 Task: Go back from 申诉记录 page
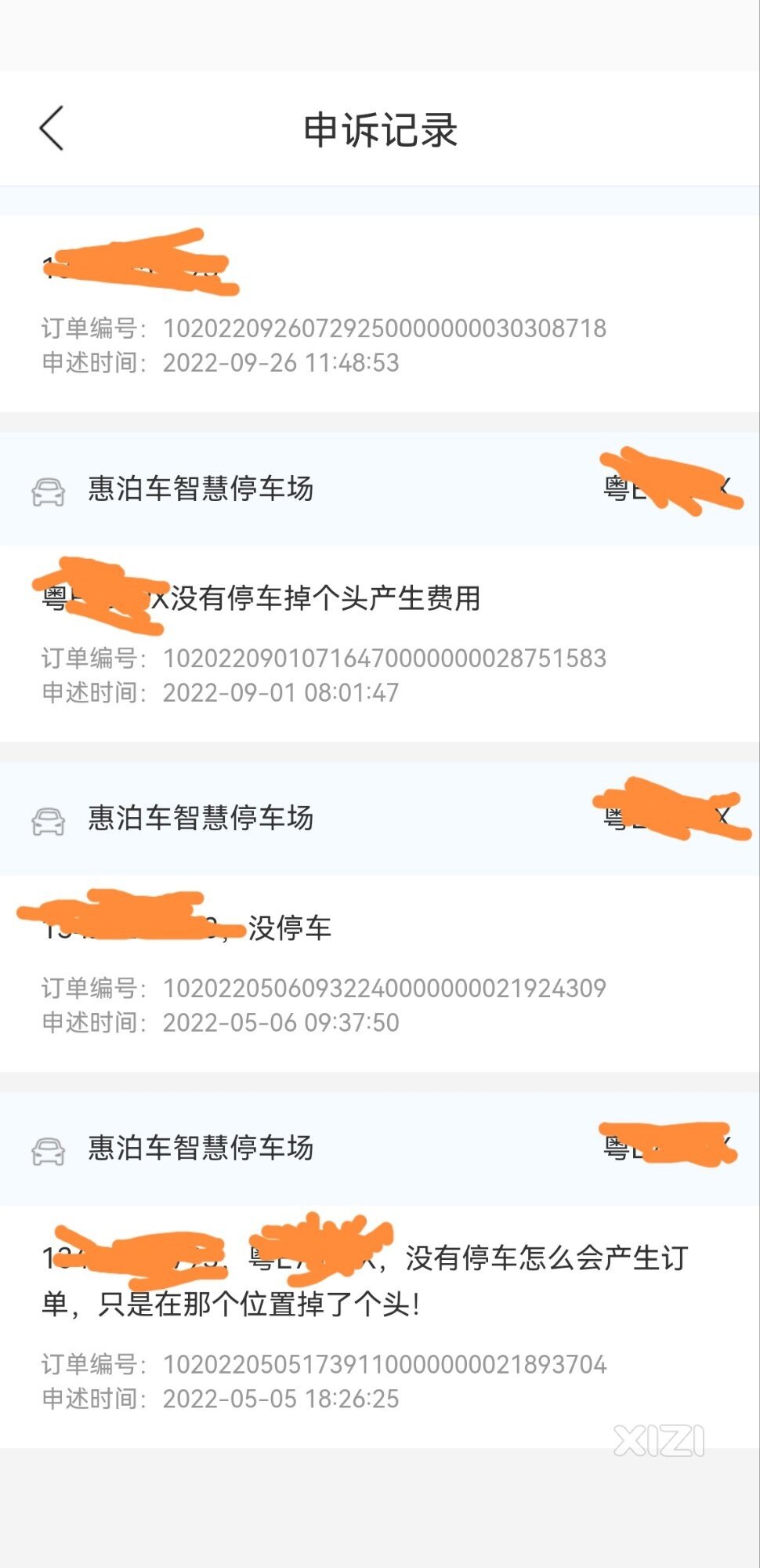[52, 129]
